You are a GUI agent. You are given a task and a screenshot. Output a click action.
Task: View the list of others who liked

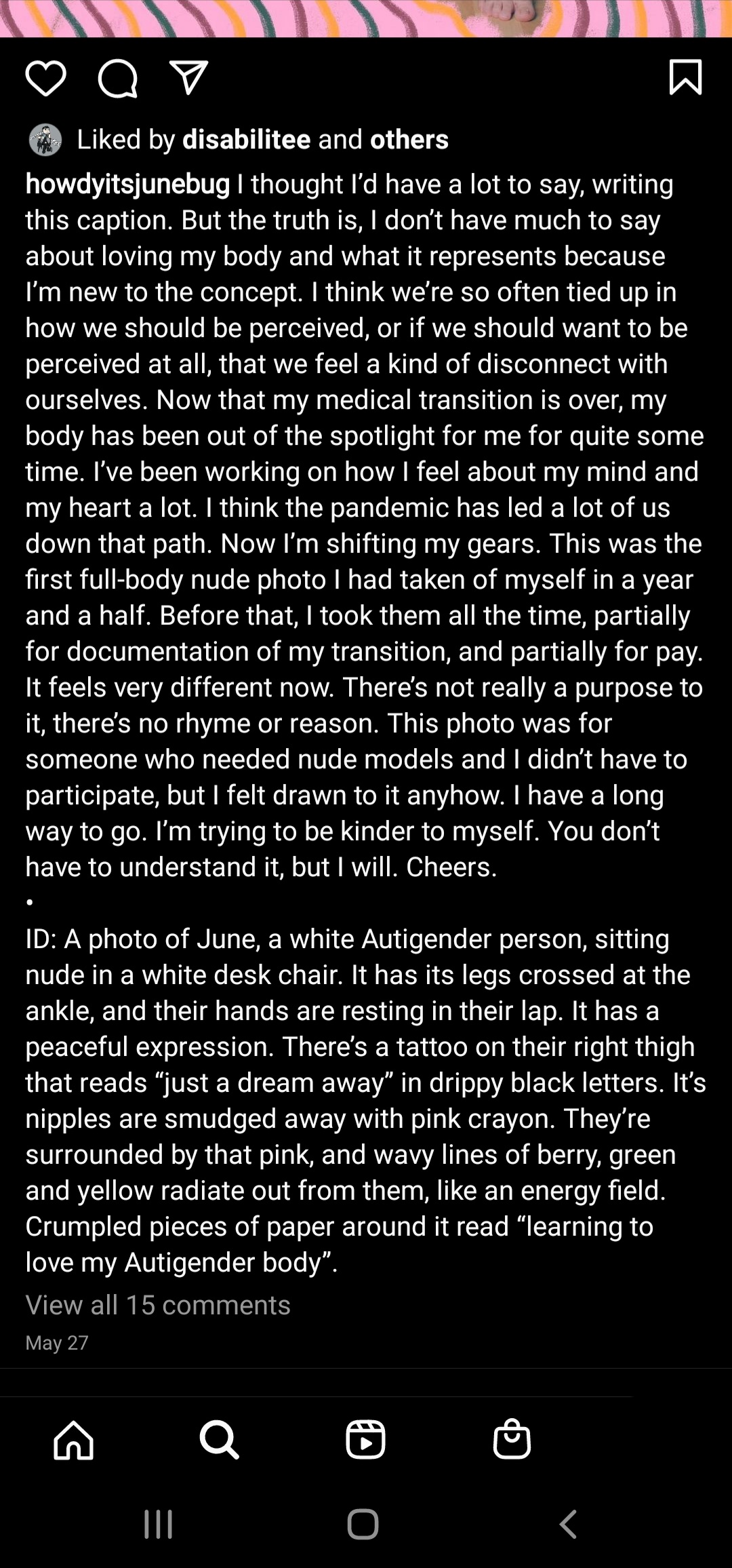tap(409, 139)
